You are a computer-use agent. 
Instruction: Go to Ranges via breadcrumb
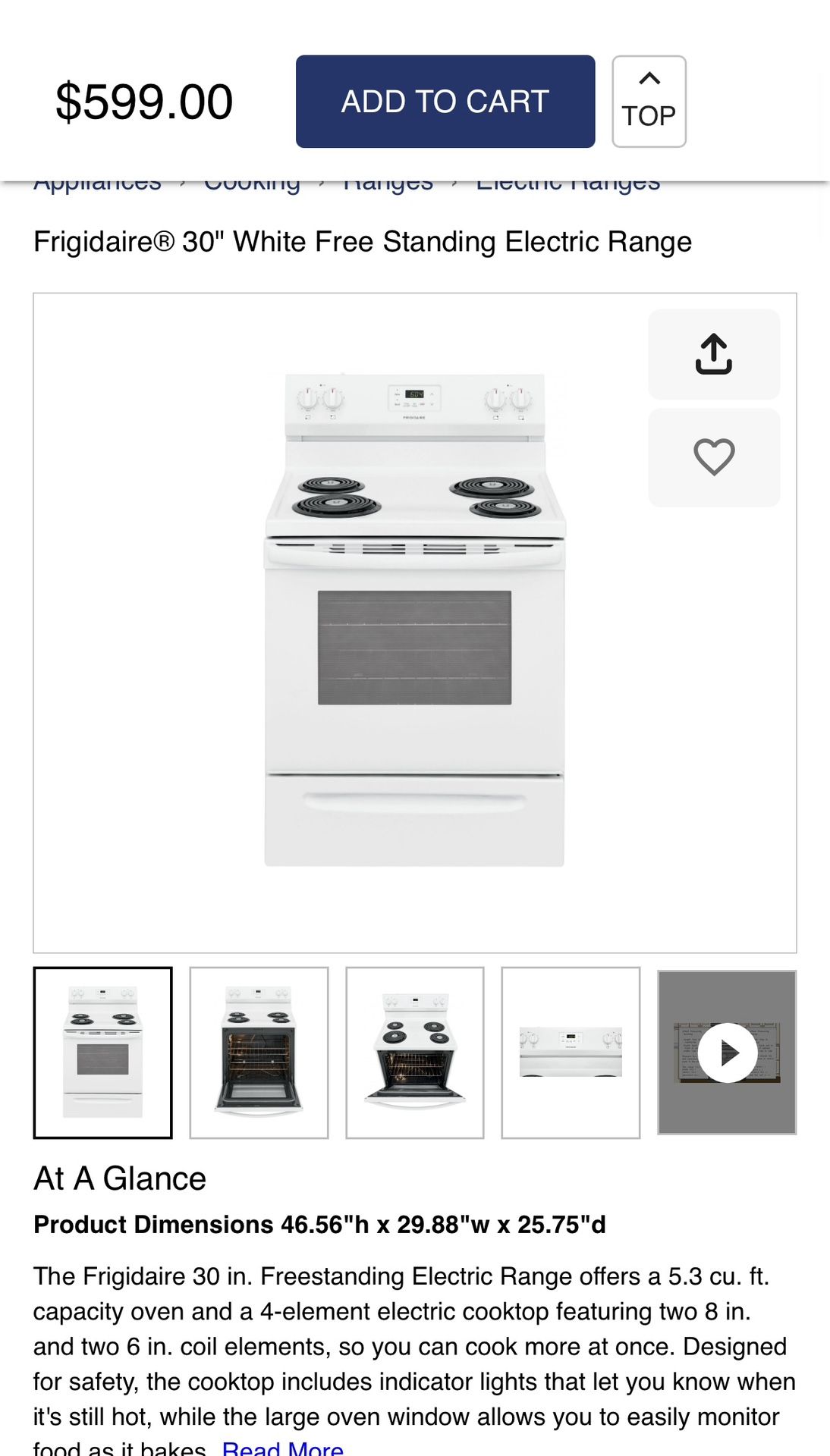point(388,180)
